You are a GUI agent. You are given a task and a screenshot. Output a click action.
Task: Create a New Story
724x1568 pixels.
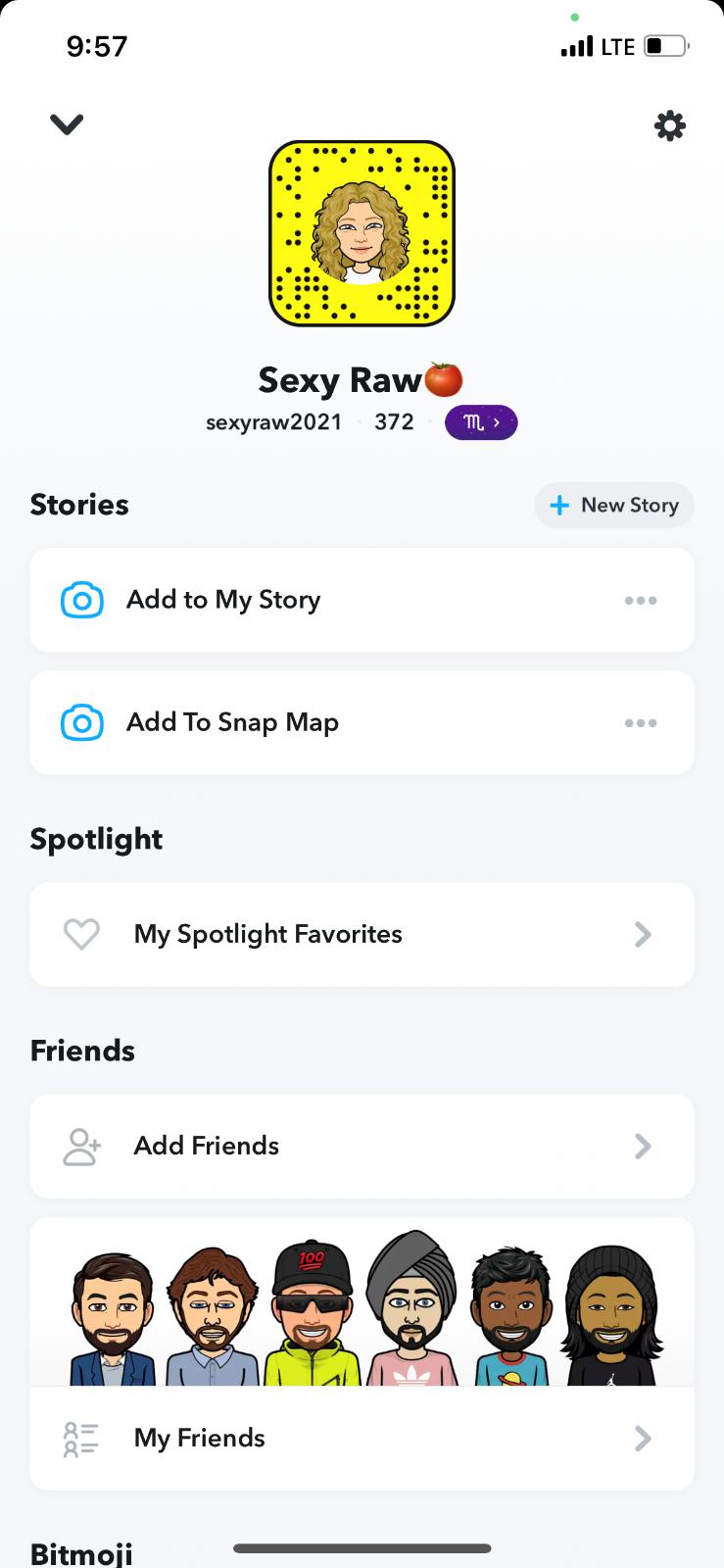pyautogui.click(x=614, y=506)
